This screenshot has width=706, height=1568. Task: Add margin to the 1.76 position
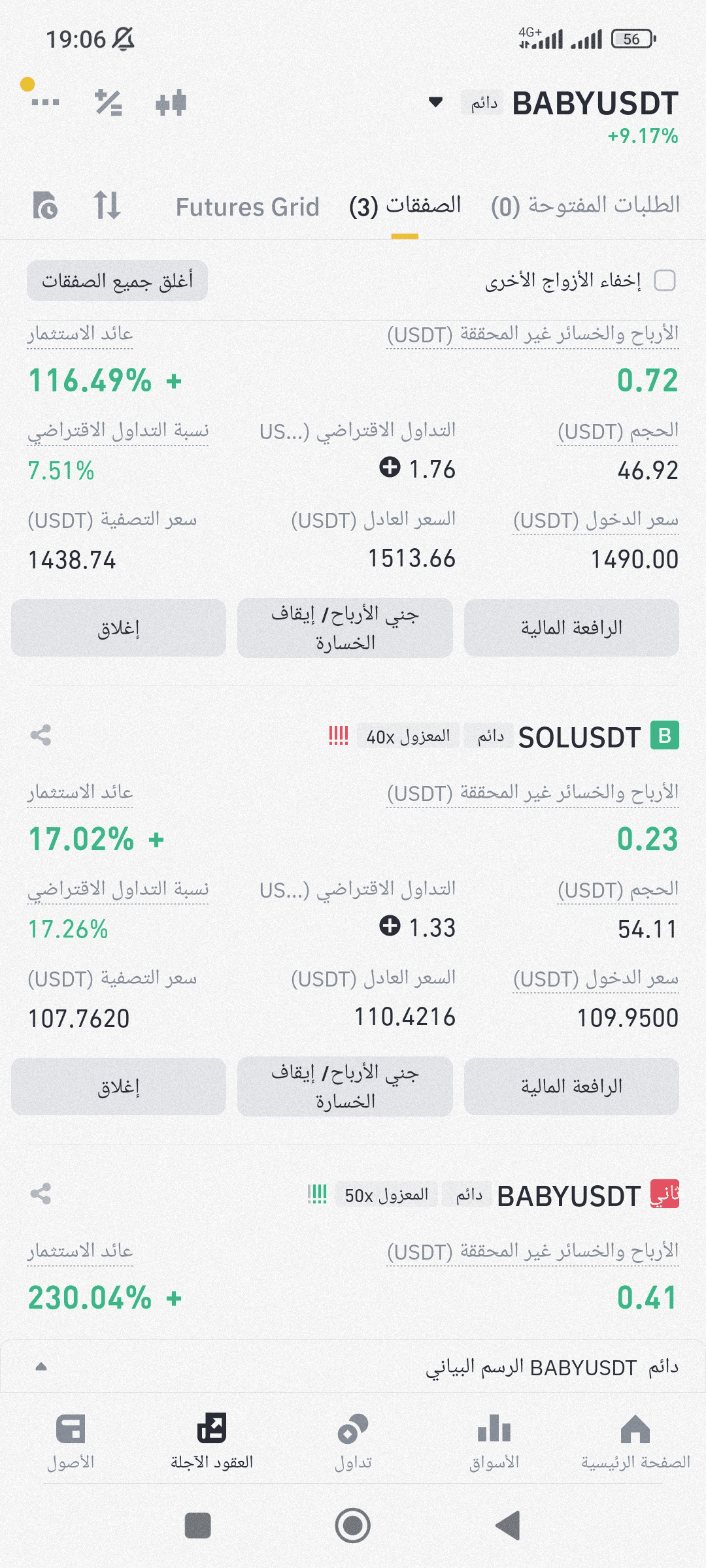click(x=390, y=467)
